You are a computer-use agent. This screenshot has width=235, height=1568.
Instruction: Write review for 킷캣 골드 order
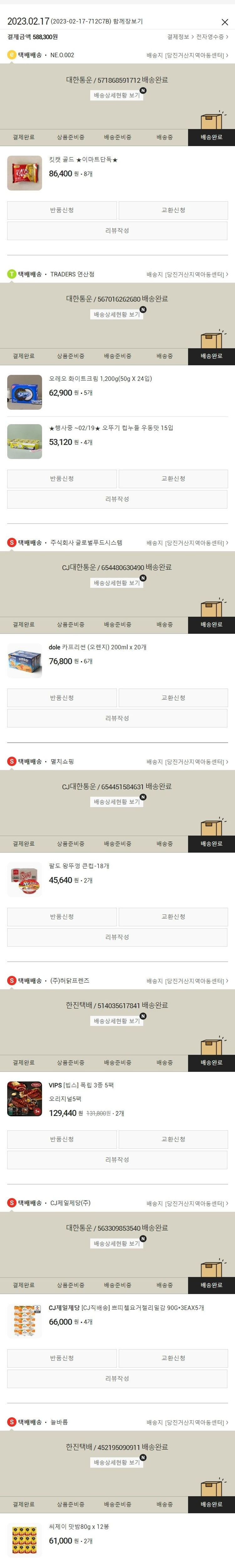117,231
